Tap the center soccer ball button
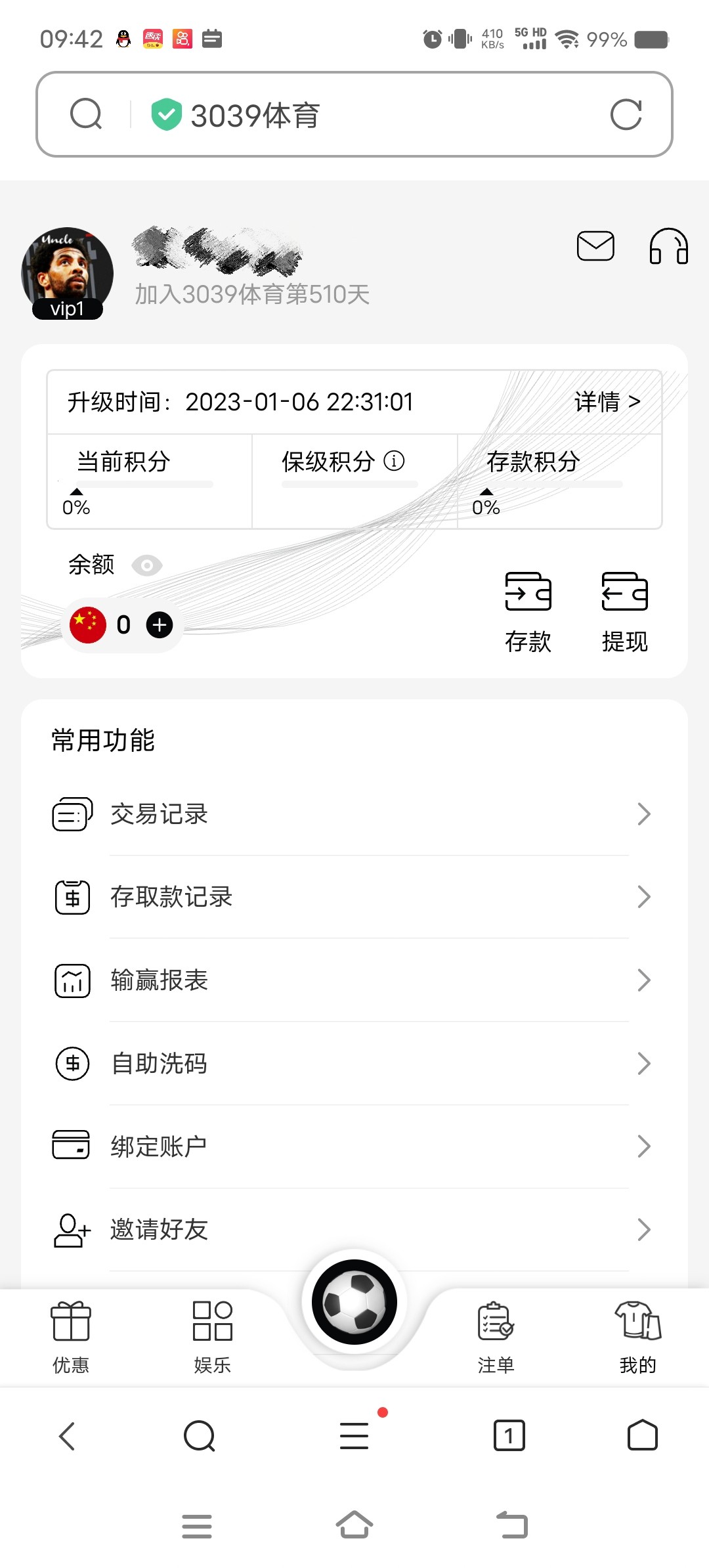Viewport: 709px width, 1568px height. tap(354, 1301)
